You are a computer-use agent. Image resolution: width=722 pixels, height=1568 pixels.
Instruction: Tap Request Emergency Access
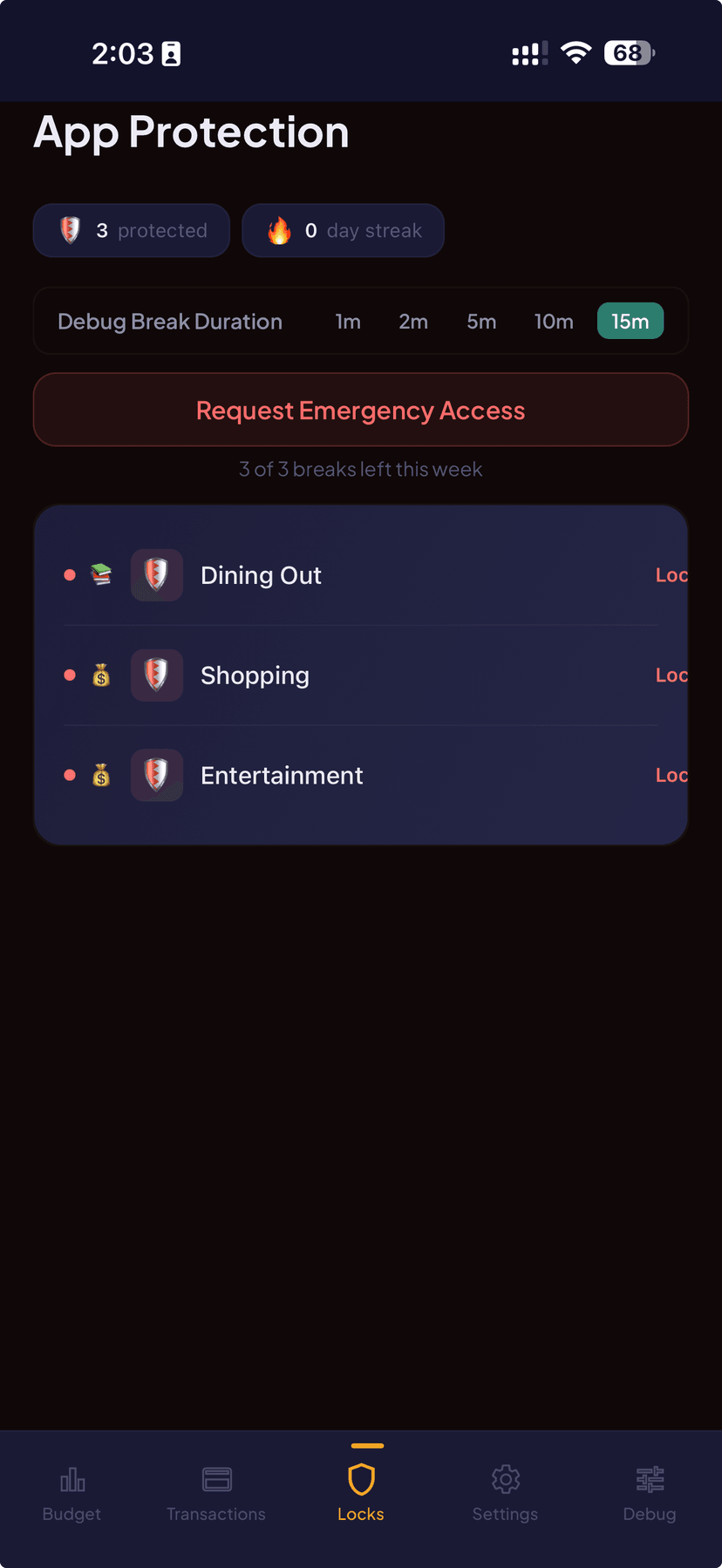click(361, 410)
